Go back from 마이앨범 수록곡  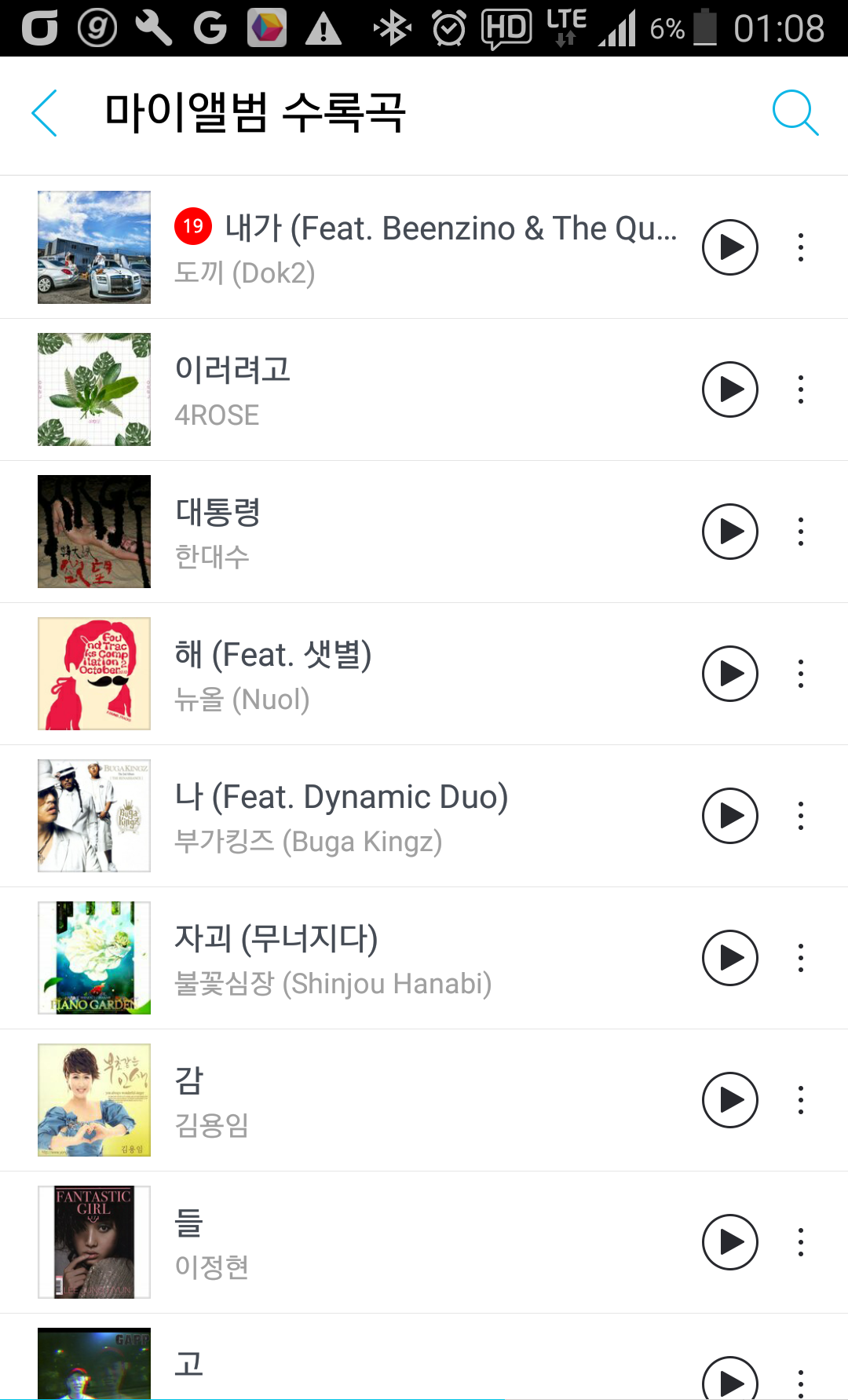coord(45,113)
